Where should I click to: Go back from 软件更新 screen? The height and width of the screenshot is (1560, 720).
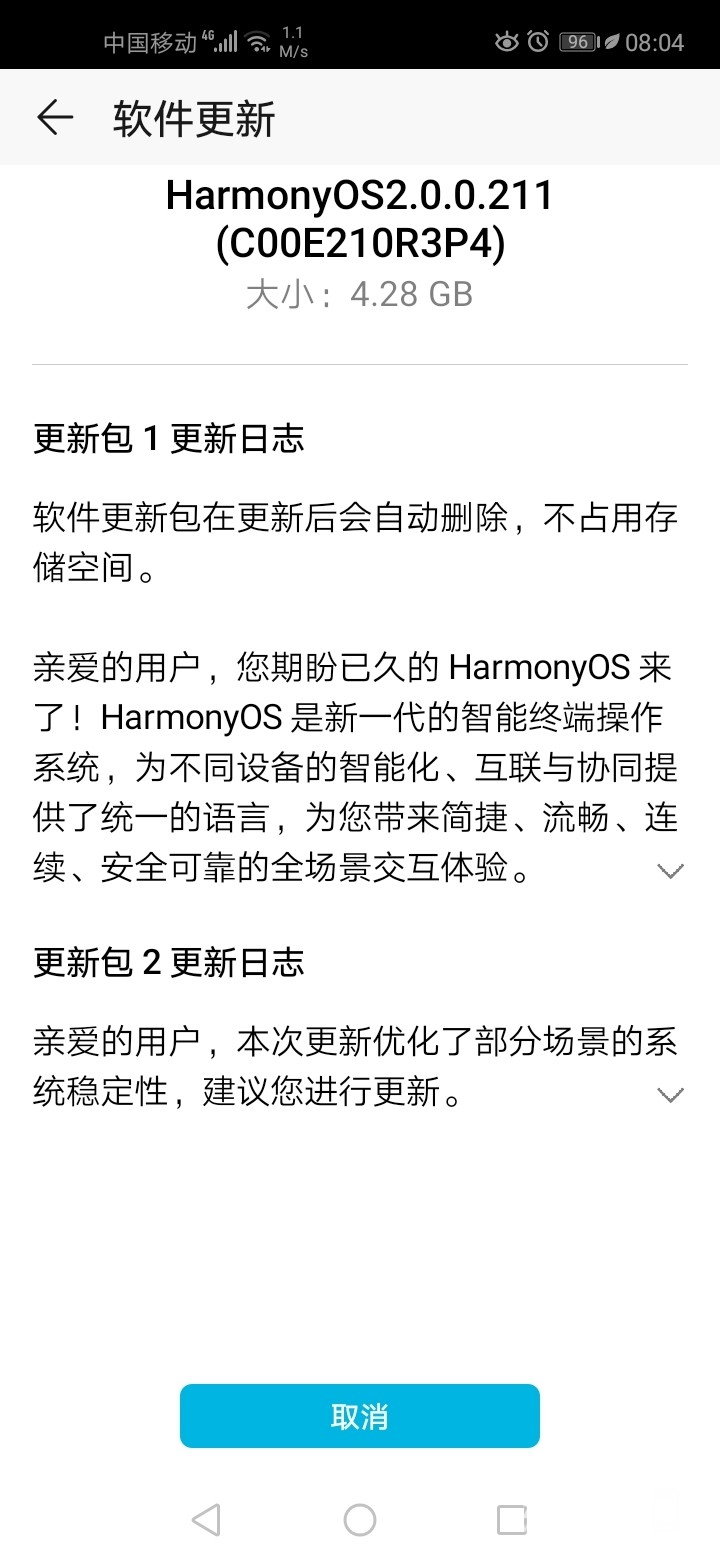(x=55, y=118)
